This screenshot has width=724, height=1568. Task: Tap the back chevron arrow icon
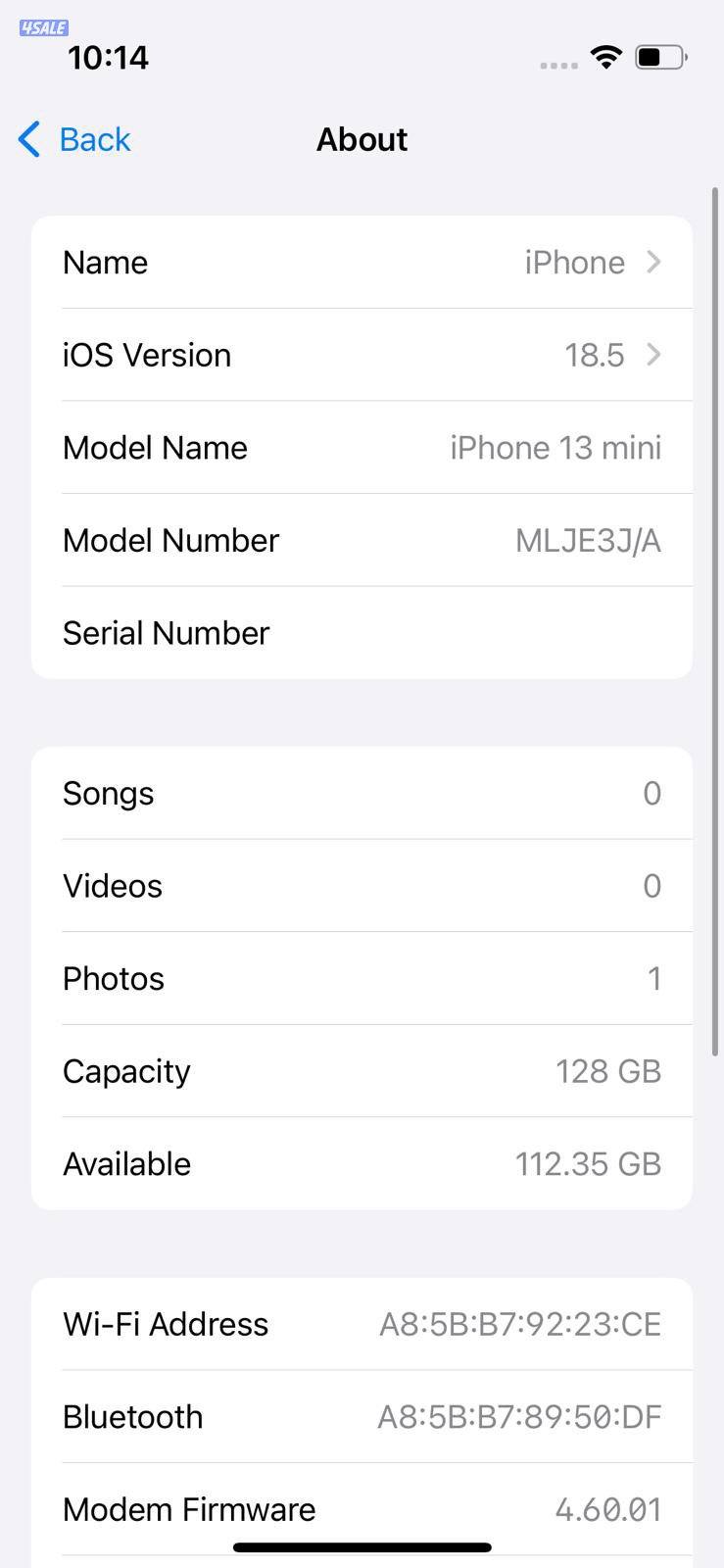28,139
